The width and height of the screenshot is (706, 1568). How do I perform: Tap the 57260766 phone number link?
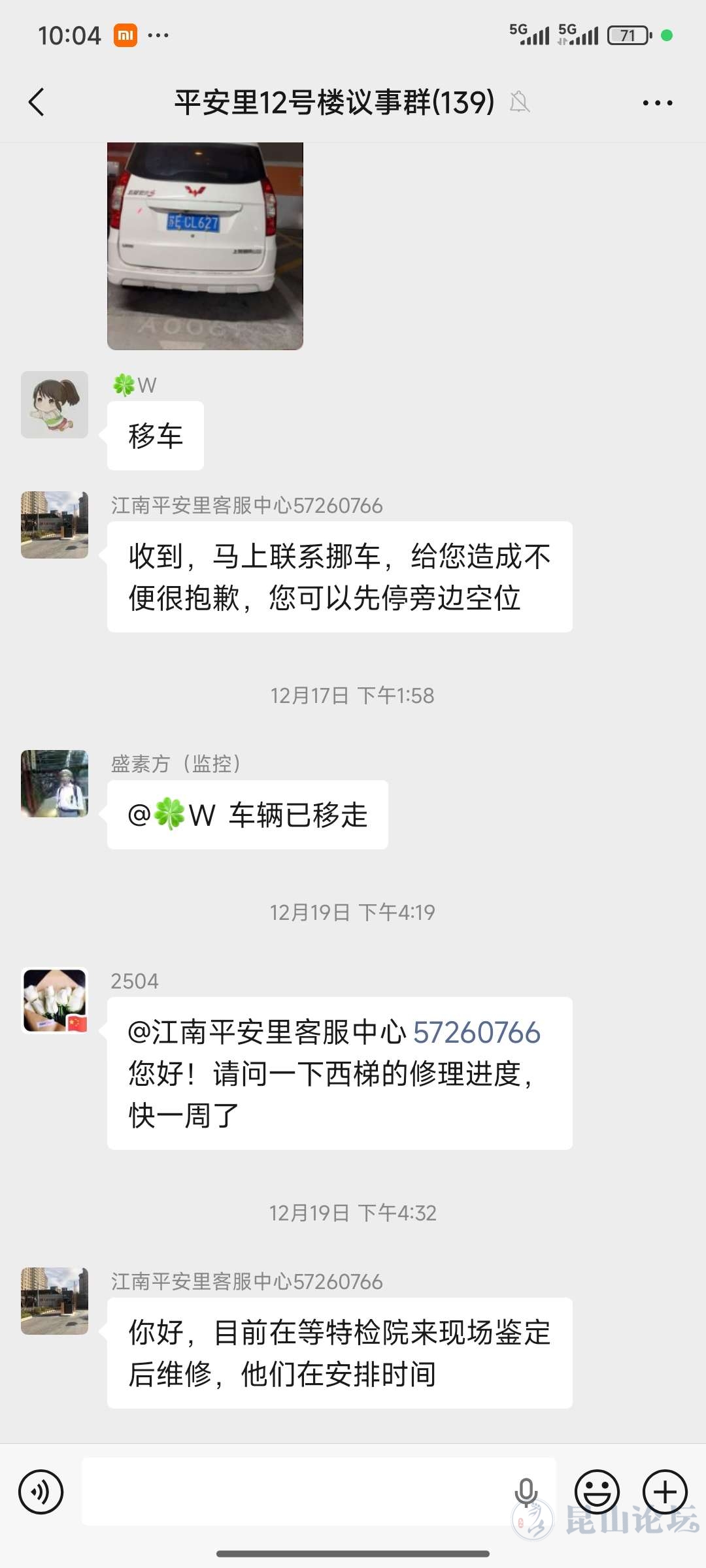coord(477,1033)
